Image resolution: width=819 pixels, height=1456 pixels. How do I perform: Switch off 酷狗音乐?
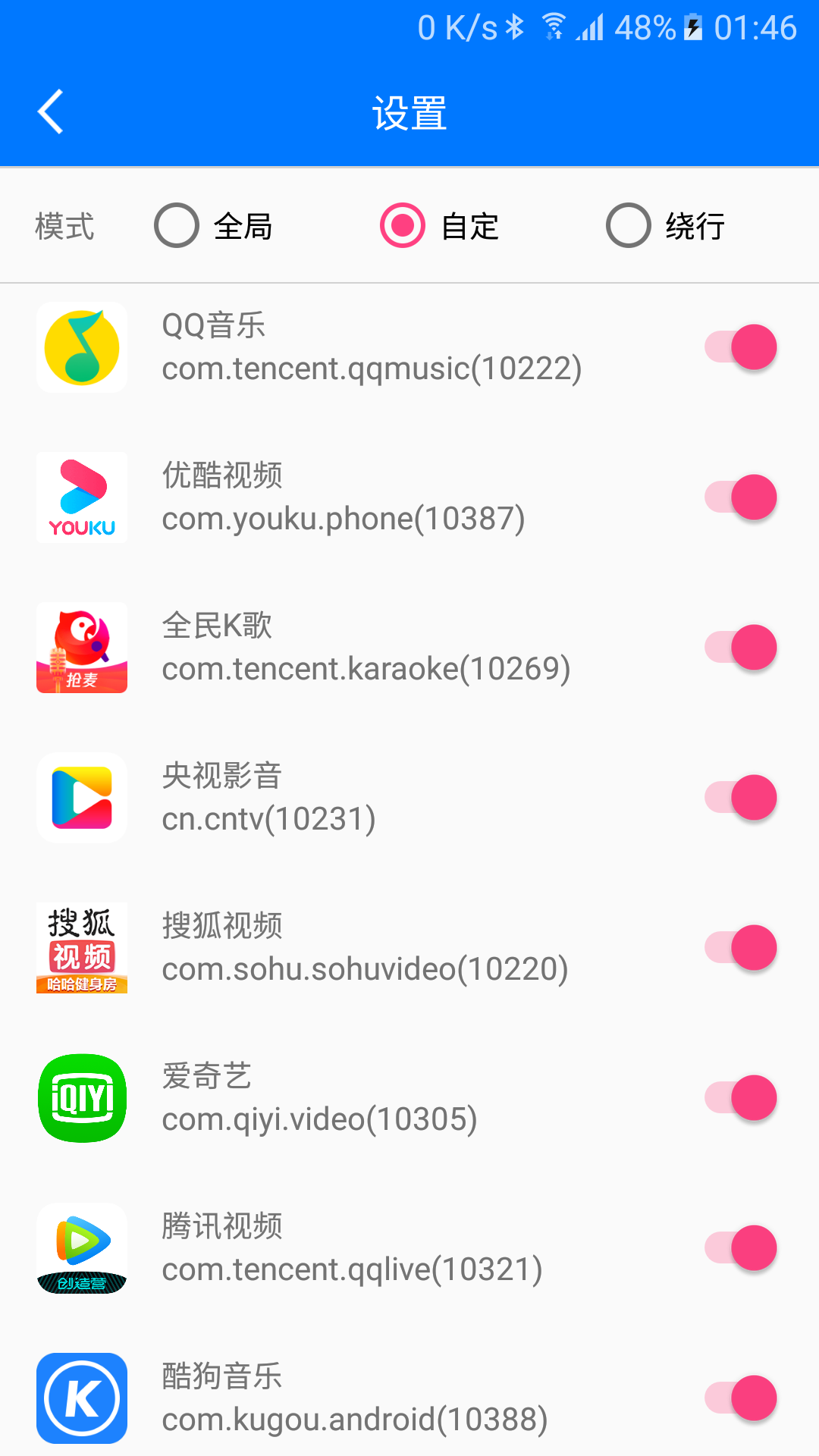(x=741, y=1398)
